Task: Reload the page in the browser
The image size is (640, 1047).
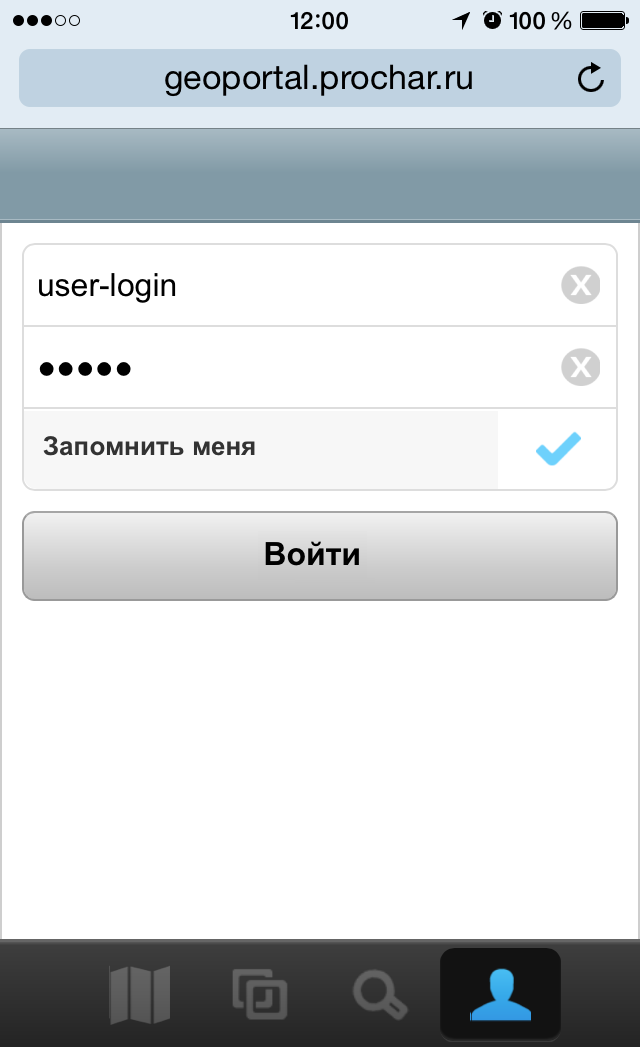Action: (x=591, y=78)
